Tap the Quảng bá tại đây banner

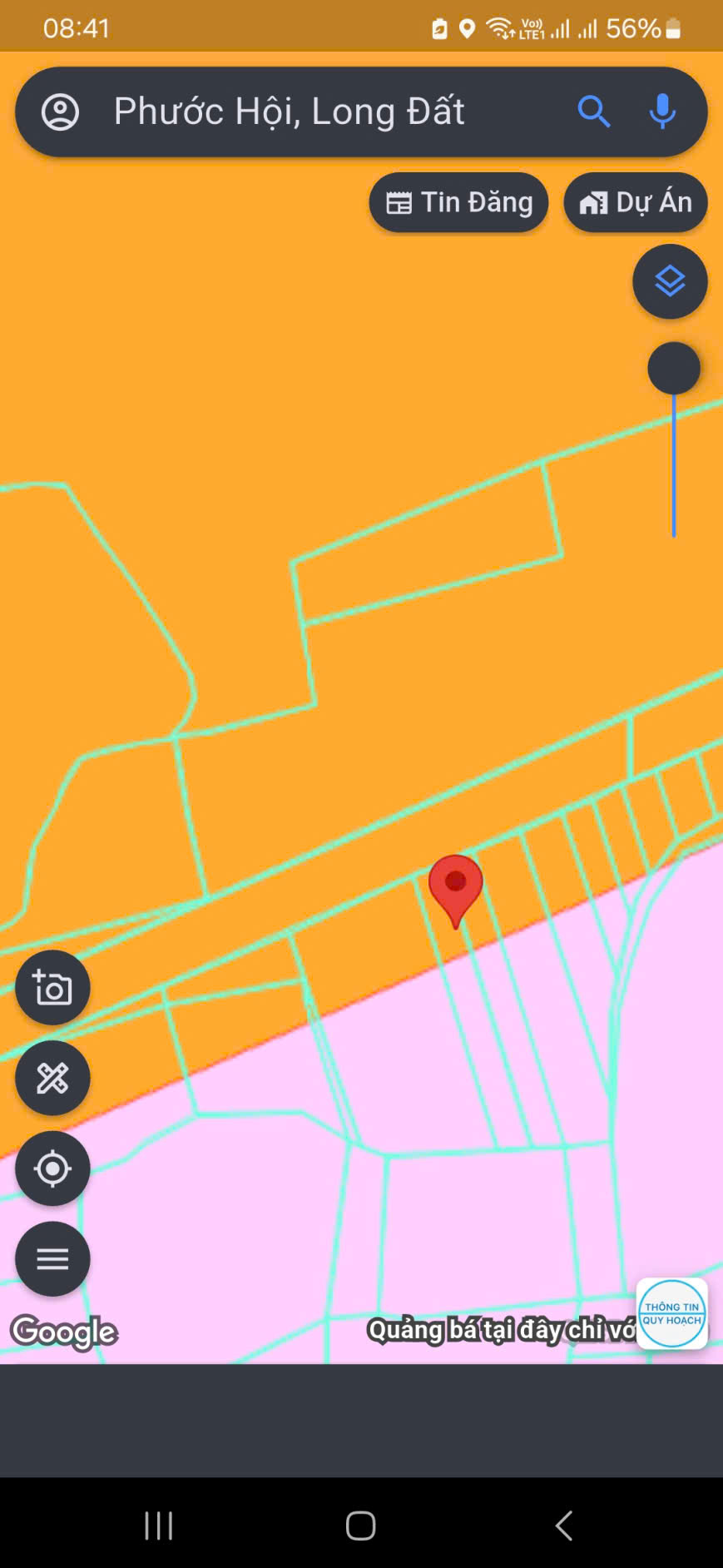click(499, 1330)
